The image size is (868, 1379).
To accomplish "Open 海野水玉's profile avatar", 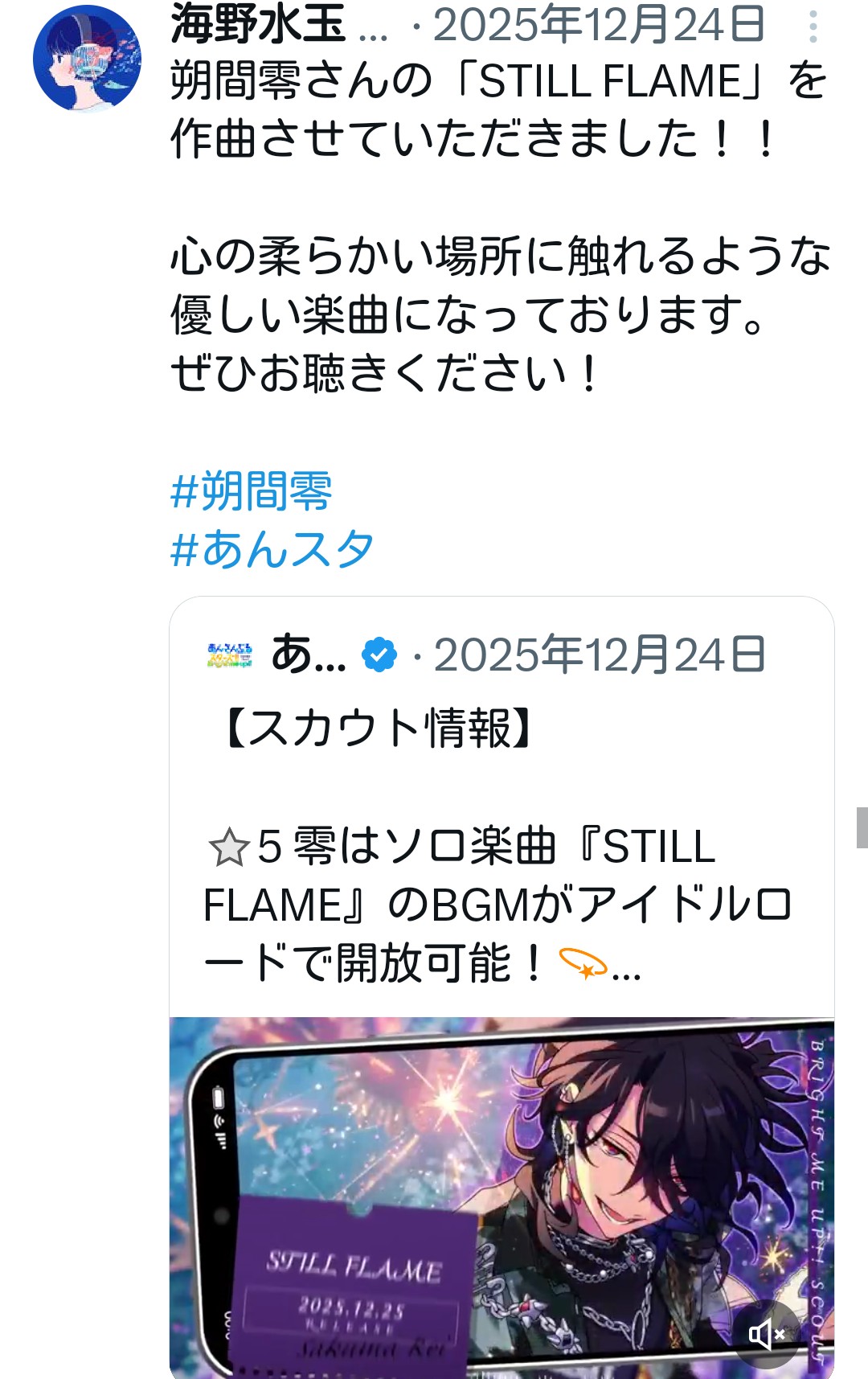I will (x=87, y=58).
